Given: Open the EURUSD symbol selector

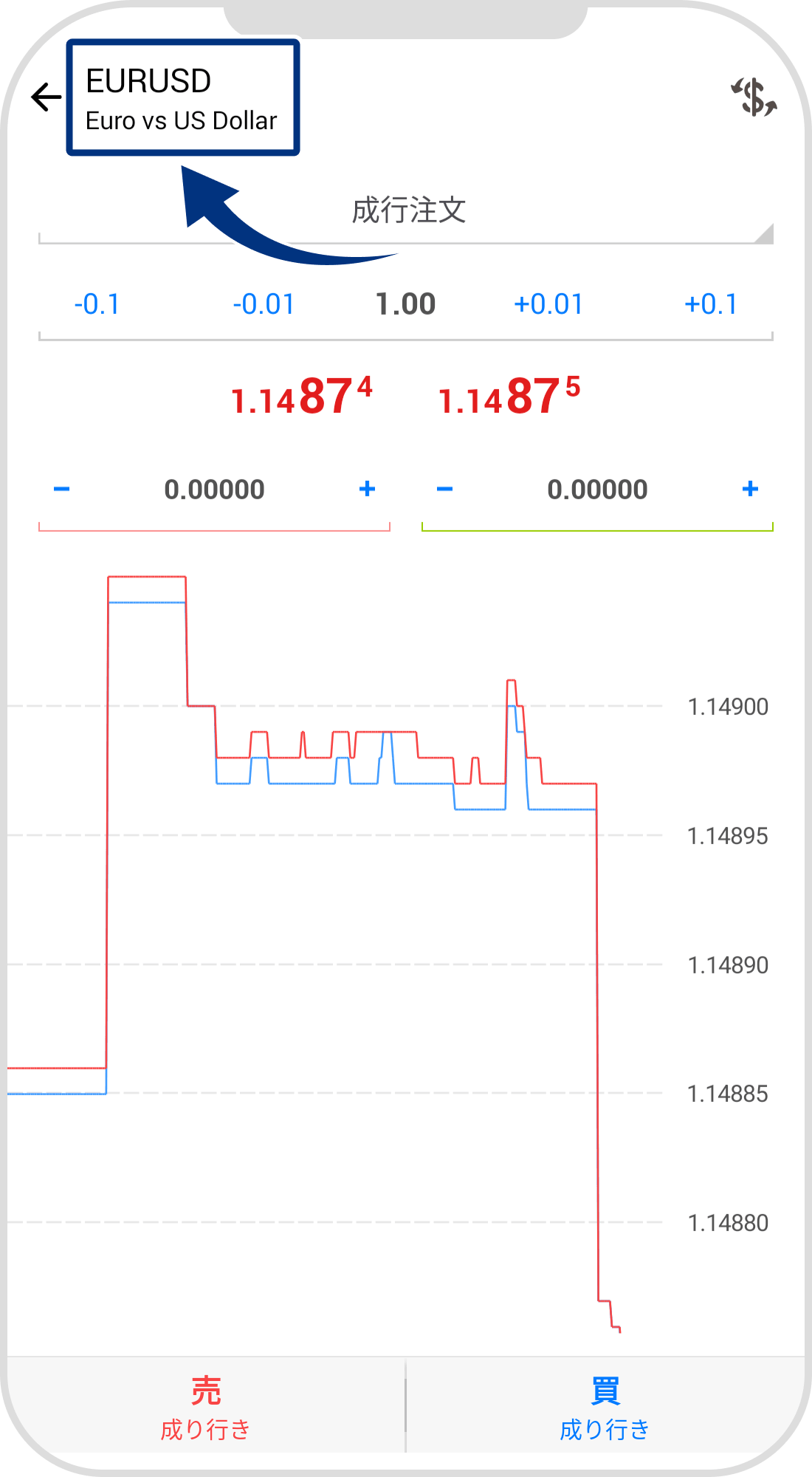Looking at the screenshot, I should (182, 98).
